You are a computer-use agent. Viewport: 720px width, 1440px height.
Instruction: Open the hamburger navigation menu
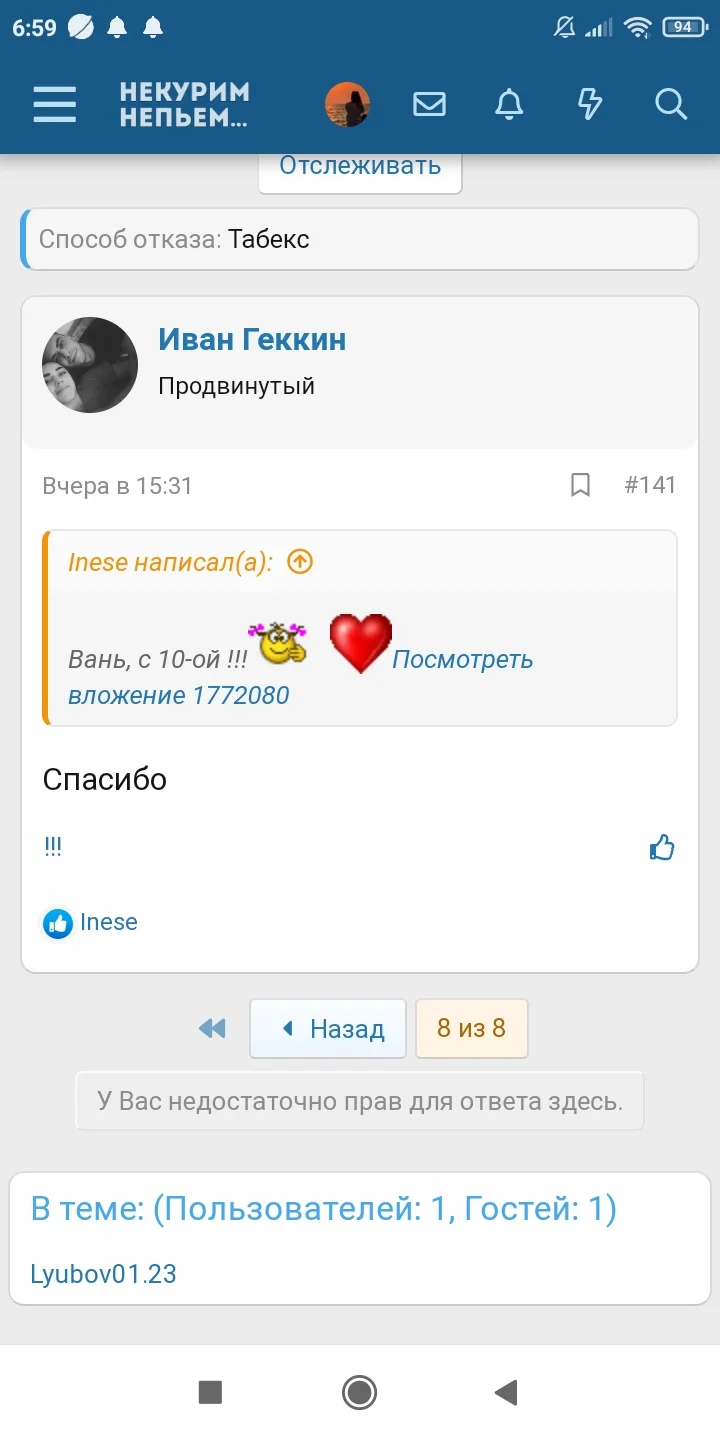point(54,104)
